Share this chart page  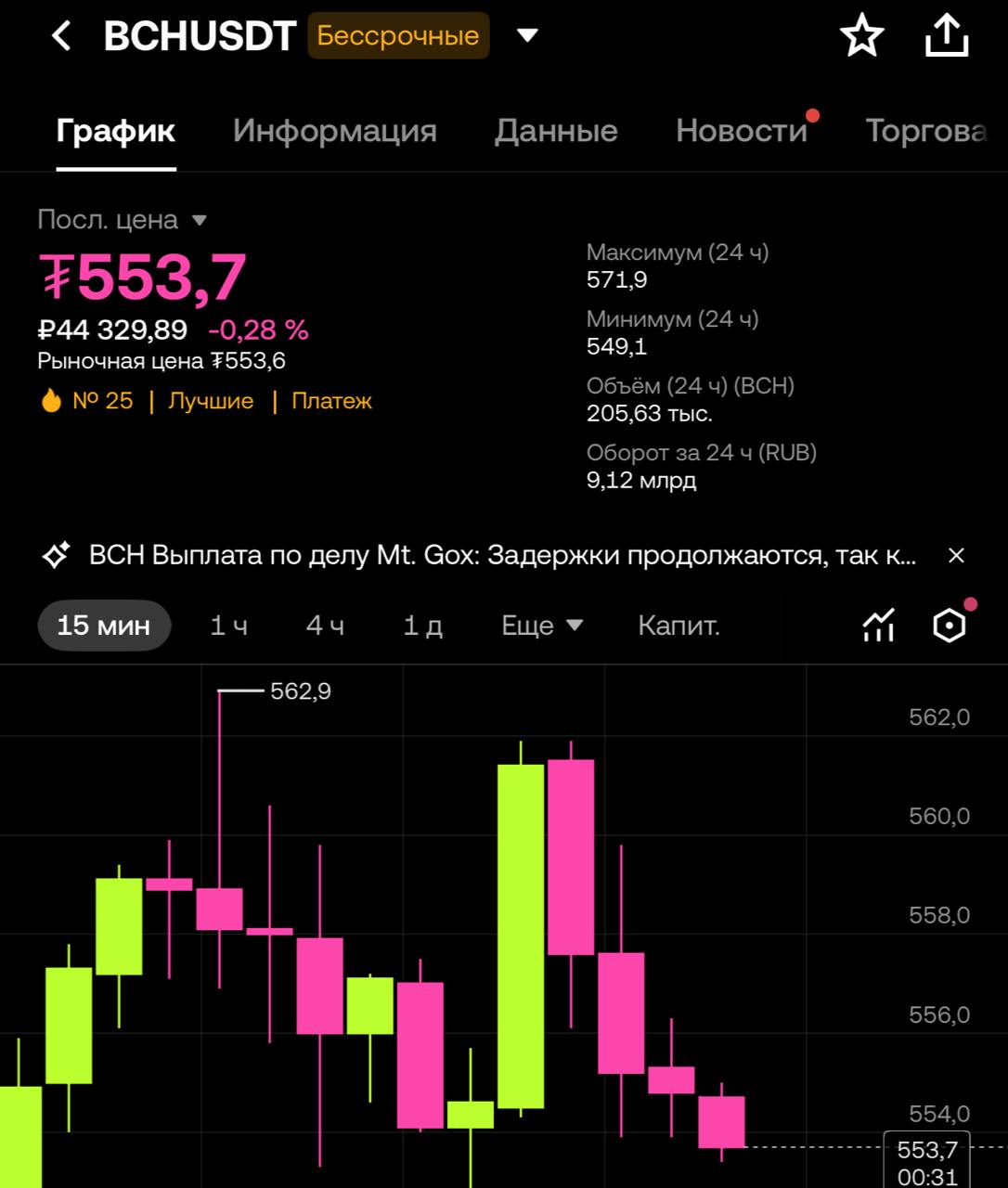coord(947,37)
